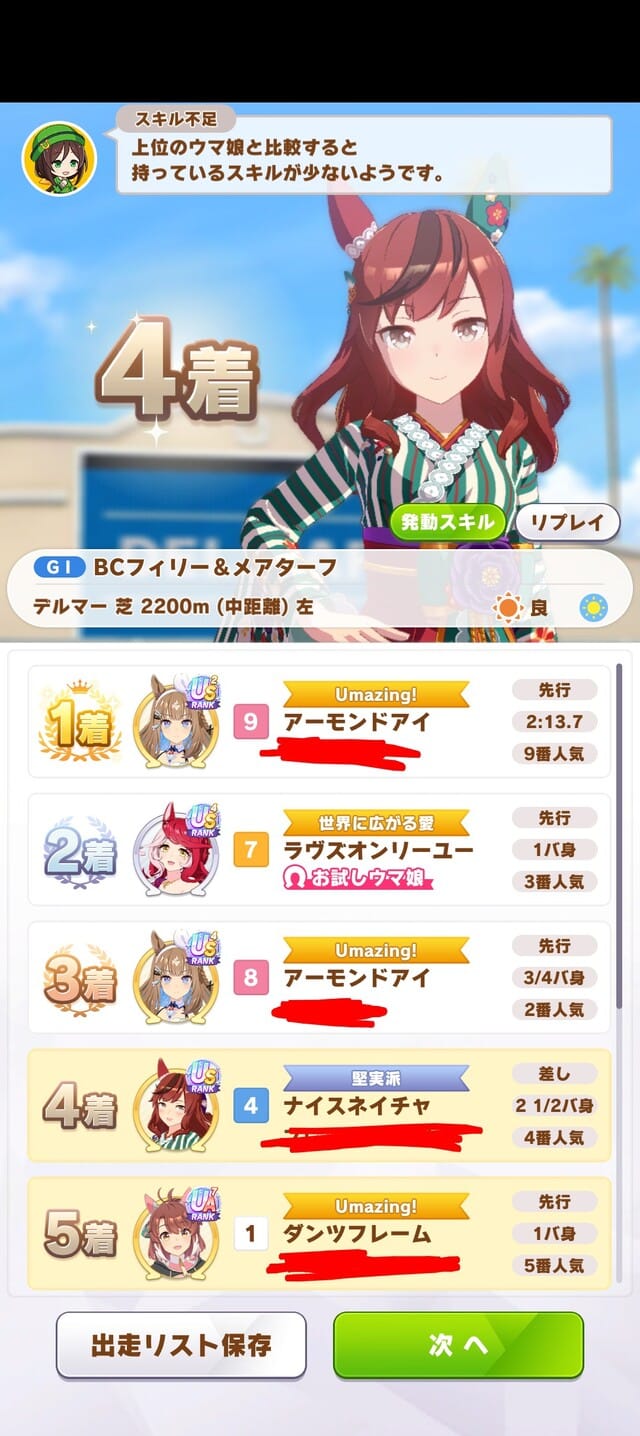640x1436 pixels.
Task: Open 5th place ダンツフレーム result row
Action: click(x=318, y=1233)
